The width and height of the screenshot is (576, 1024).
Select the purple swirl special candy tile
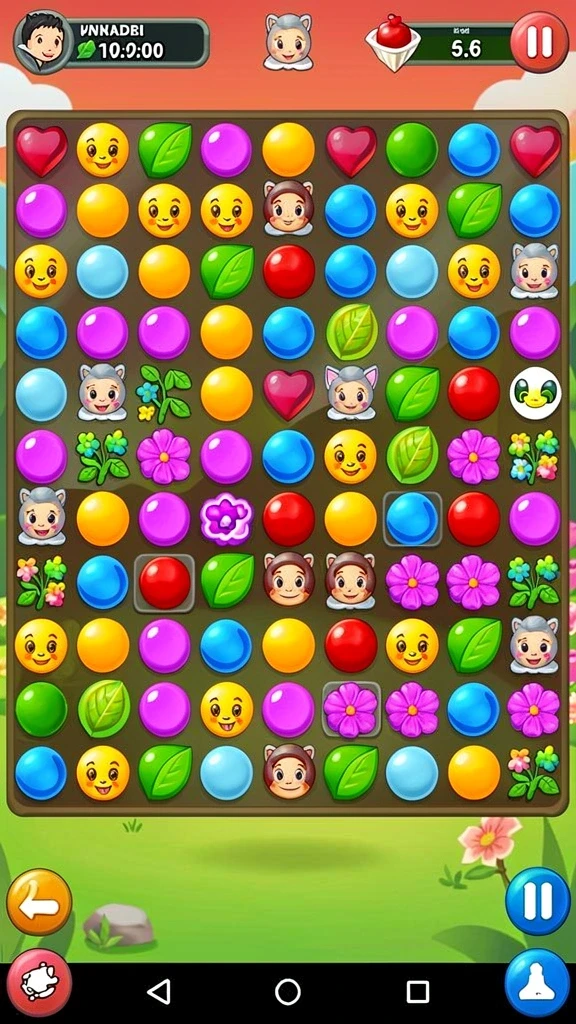226,519
